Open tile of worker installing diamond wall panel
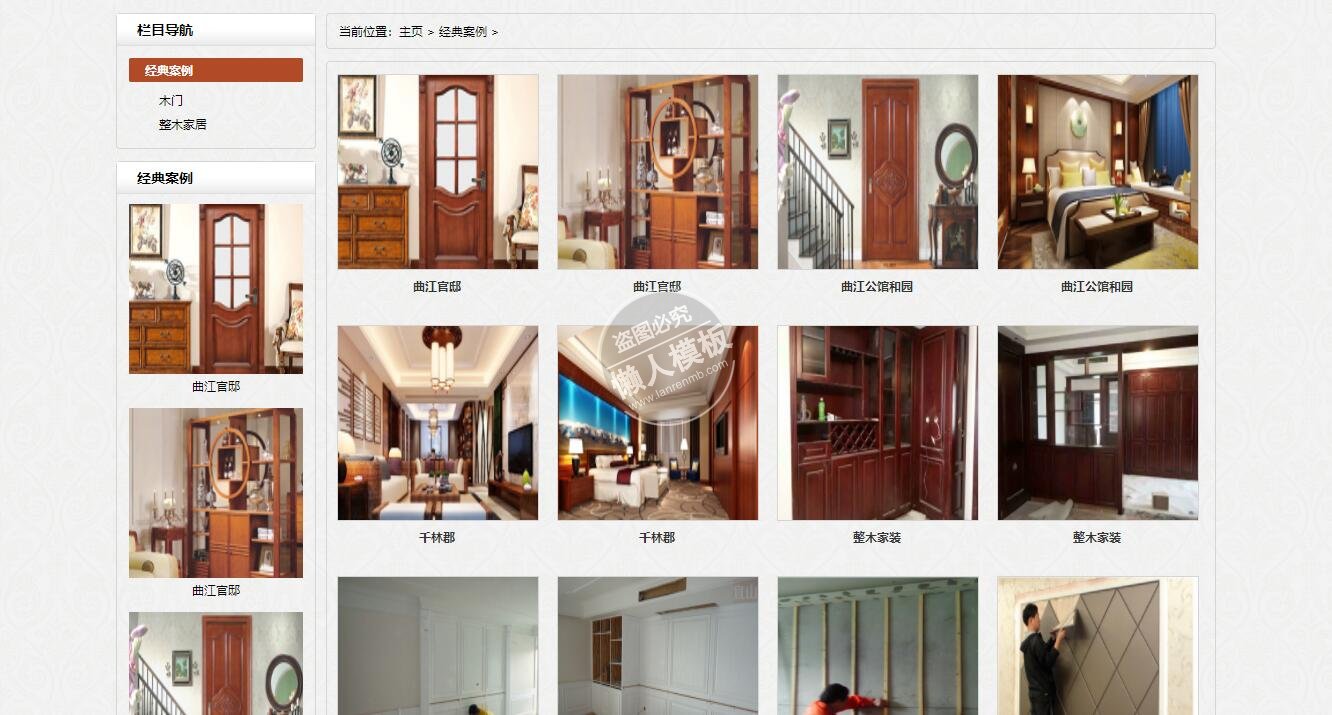 [1097, 646]
